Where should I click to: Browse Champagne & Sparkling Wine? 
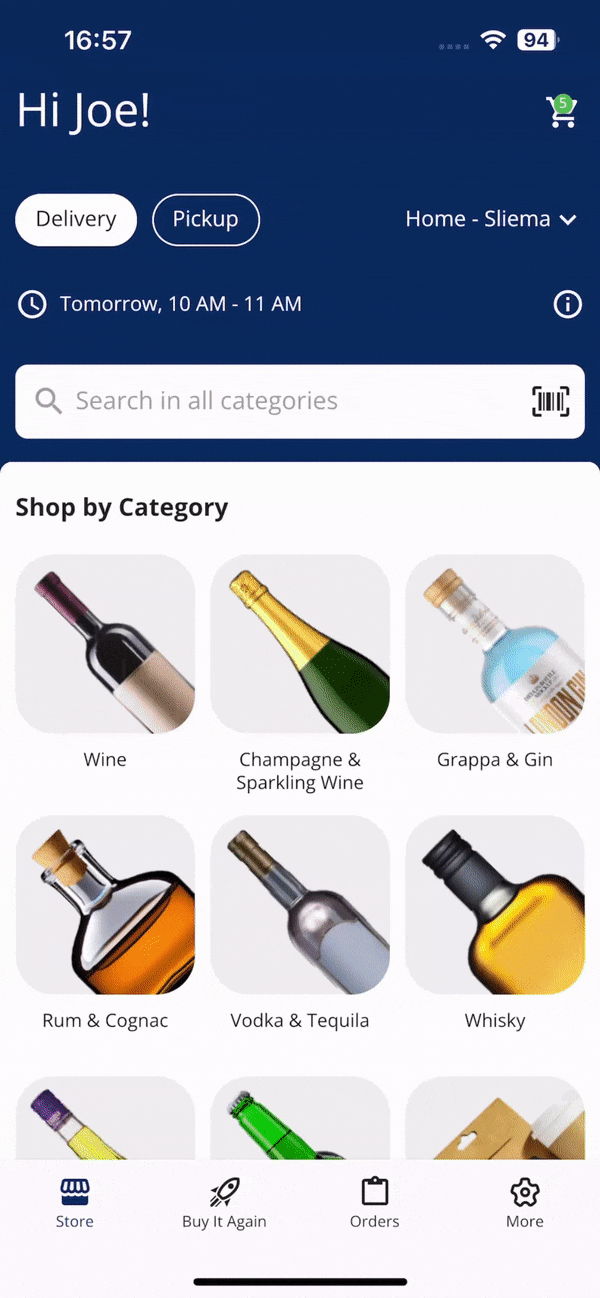click(x=300, y=645)
